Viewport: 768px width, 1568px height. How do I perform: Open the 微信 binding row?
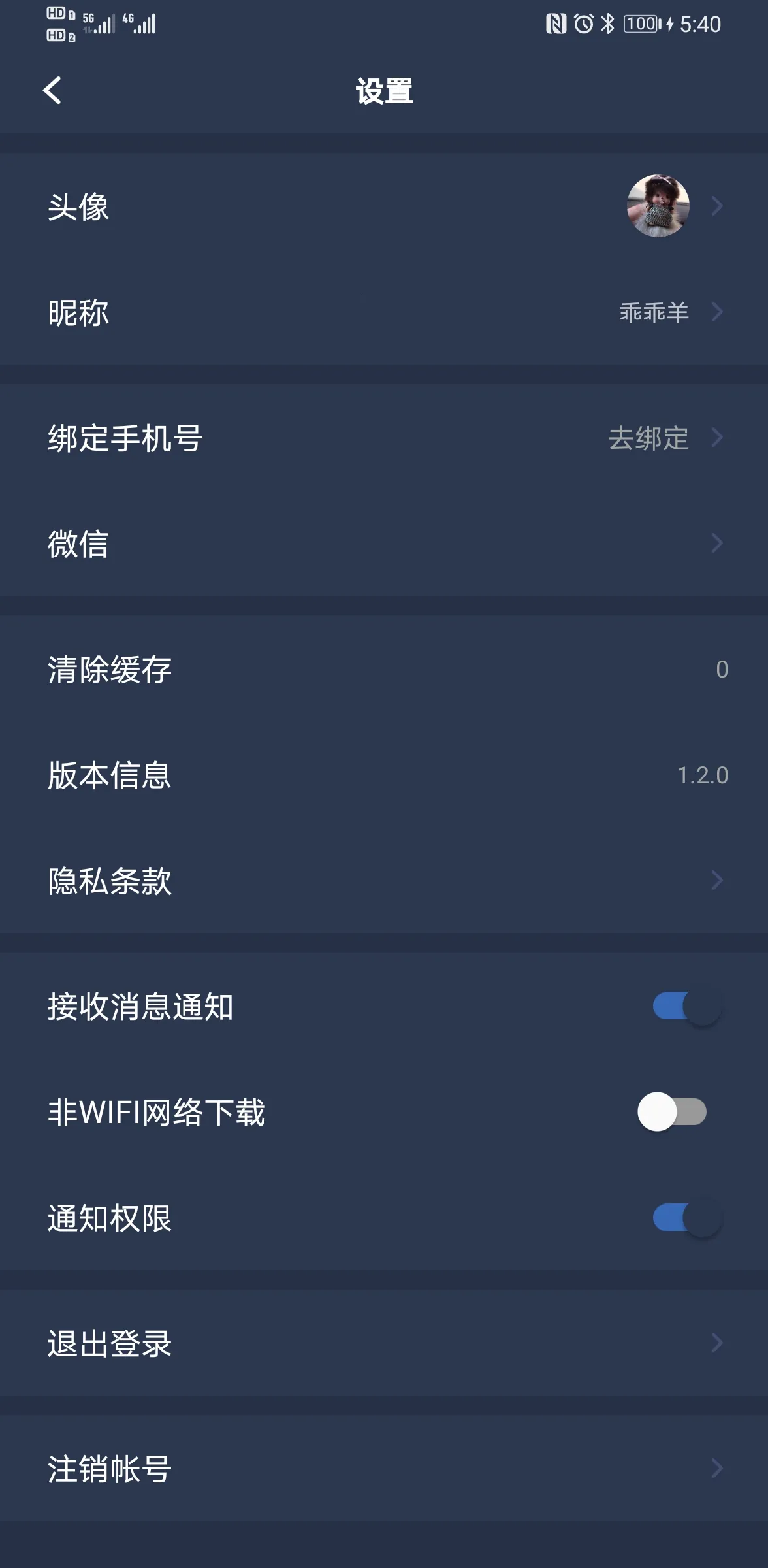[x=384, y=544]
